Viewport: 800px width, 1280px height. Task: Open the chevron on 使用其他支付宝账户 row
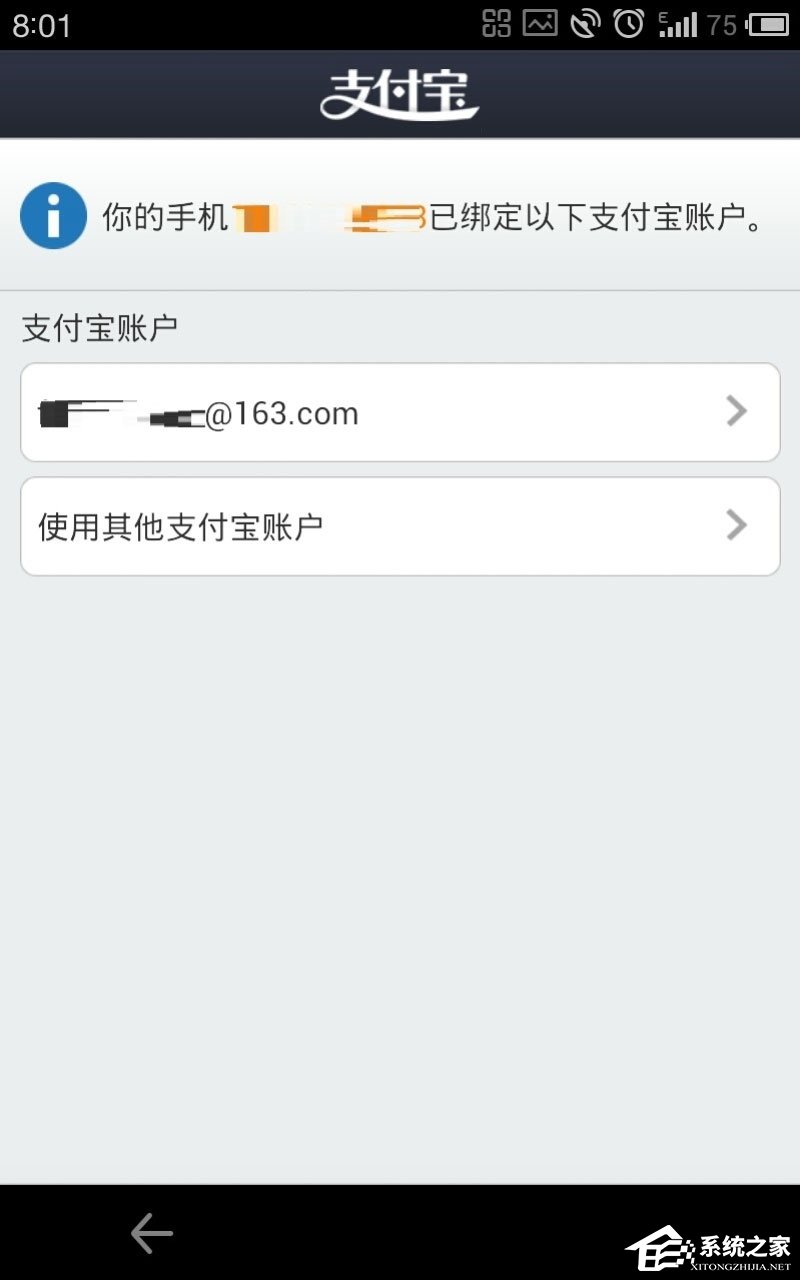click(736, 525)
